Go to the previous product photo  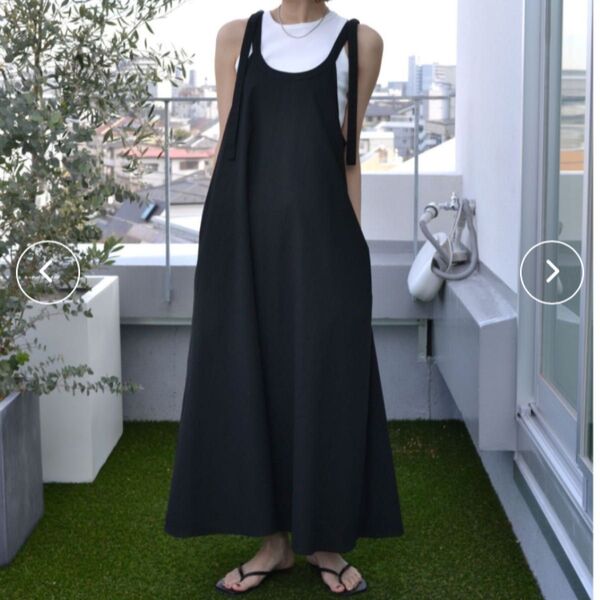click(x=47, y=272)
